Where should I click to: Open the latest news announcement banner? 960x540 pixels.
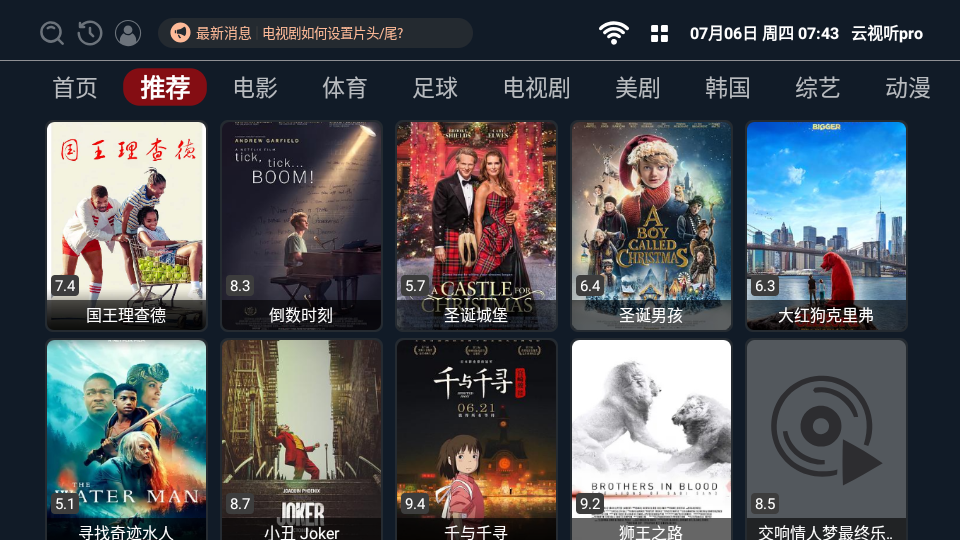click(x=315, y=33)
